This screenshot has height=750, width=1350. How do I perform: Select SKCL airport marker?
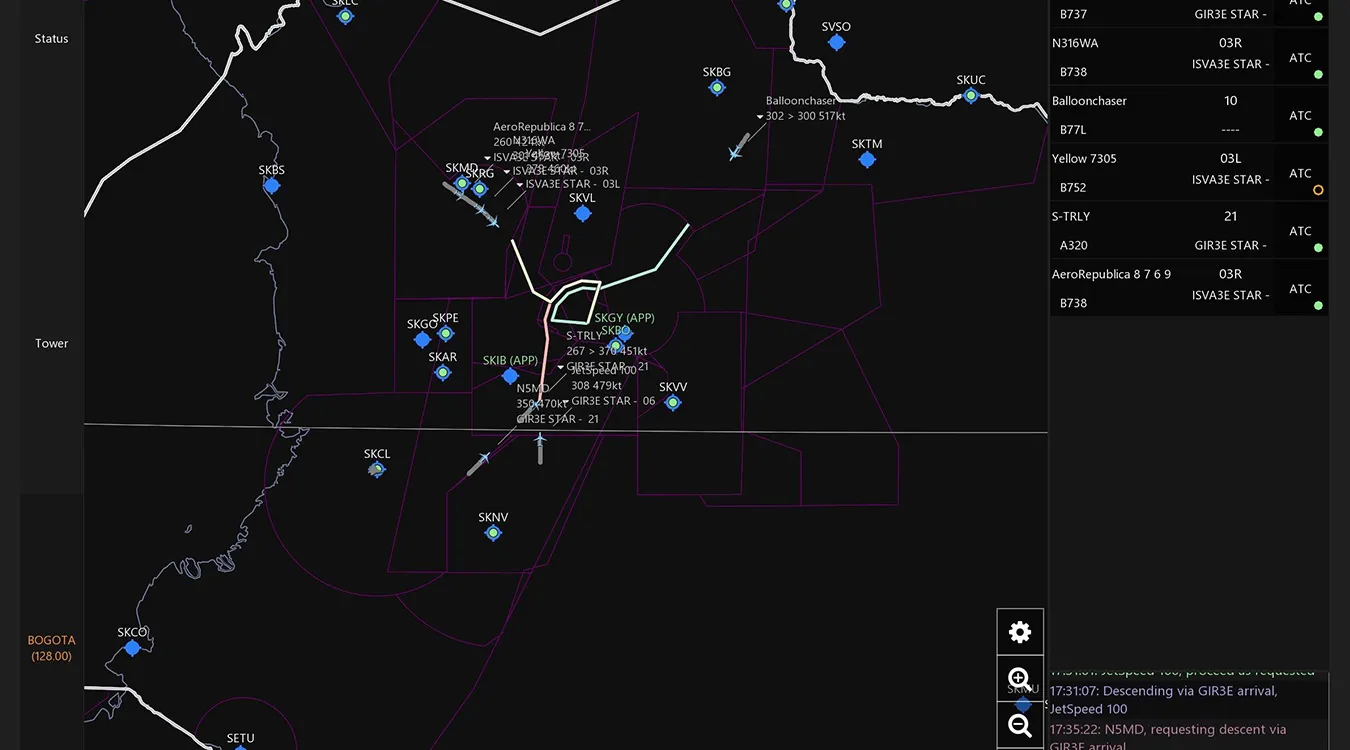(x=377, y=469)
